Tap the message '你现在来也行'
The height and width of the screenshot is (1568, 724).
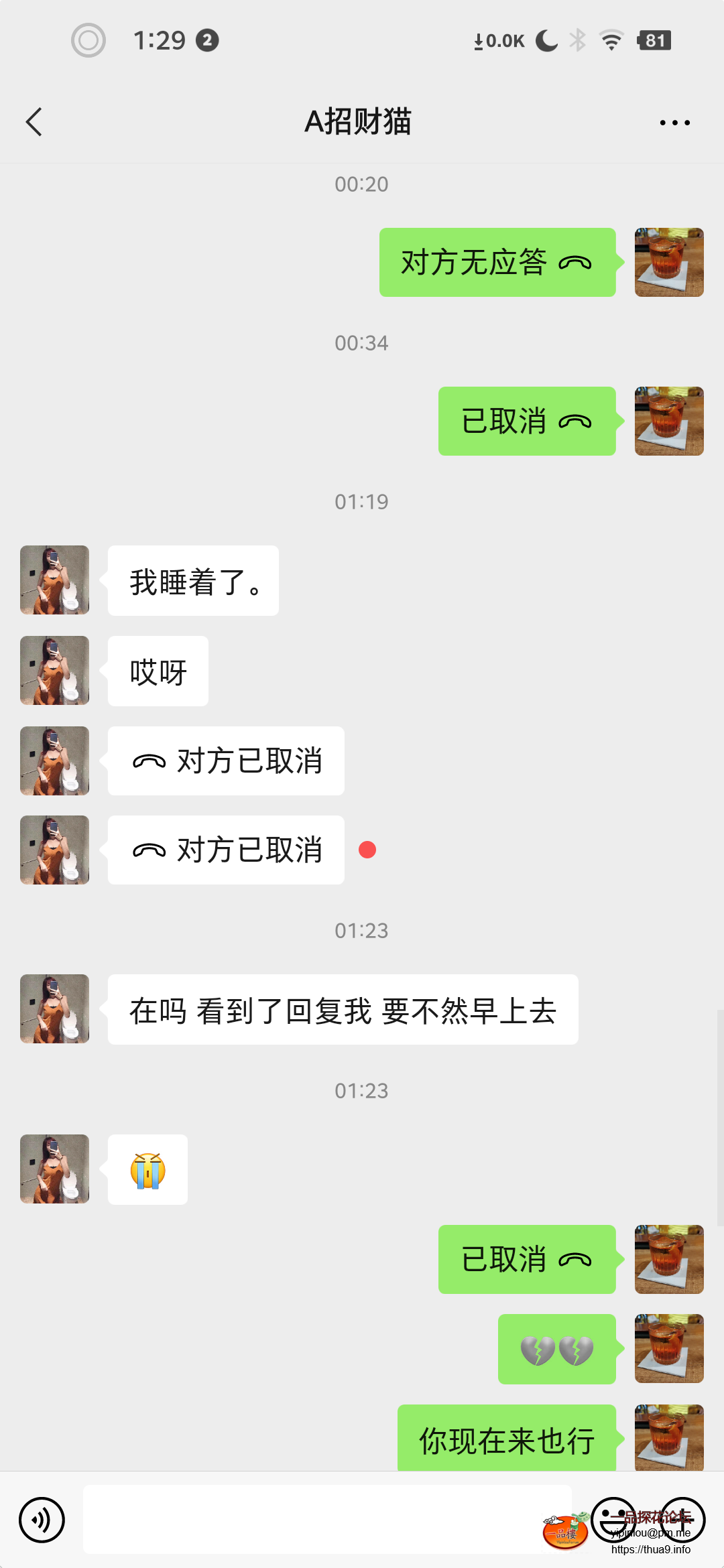coord(506,1437)
